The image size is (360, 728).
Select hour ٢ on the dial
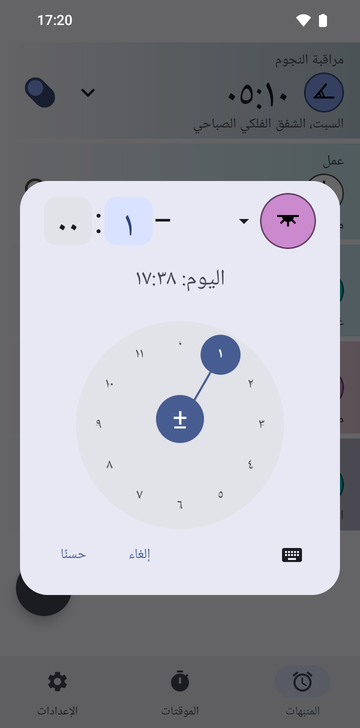pos(250,384)
